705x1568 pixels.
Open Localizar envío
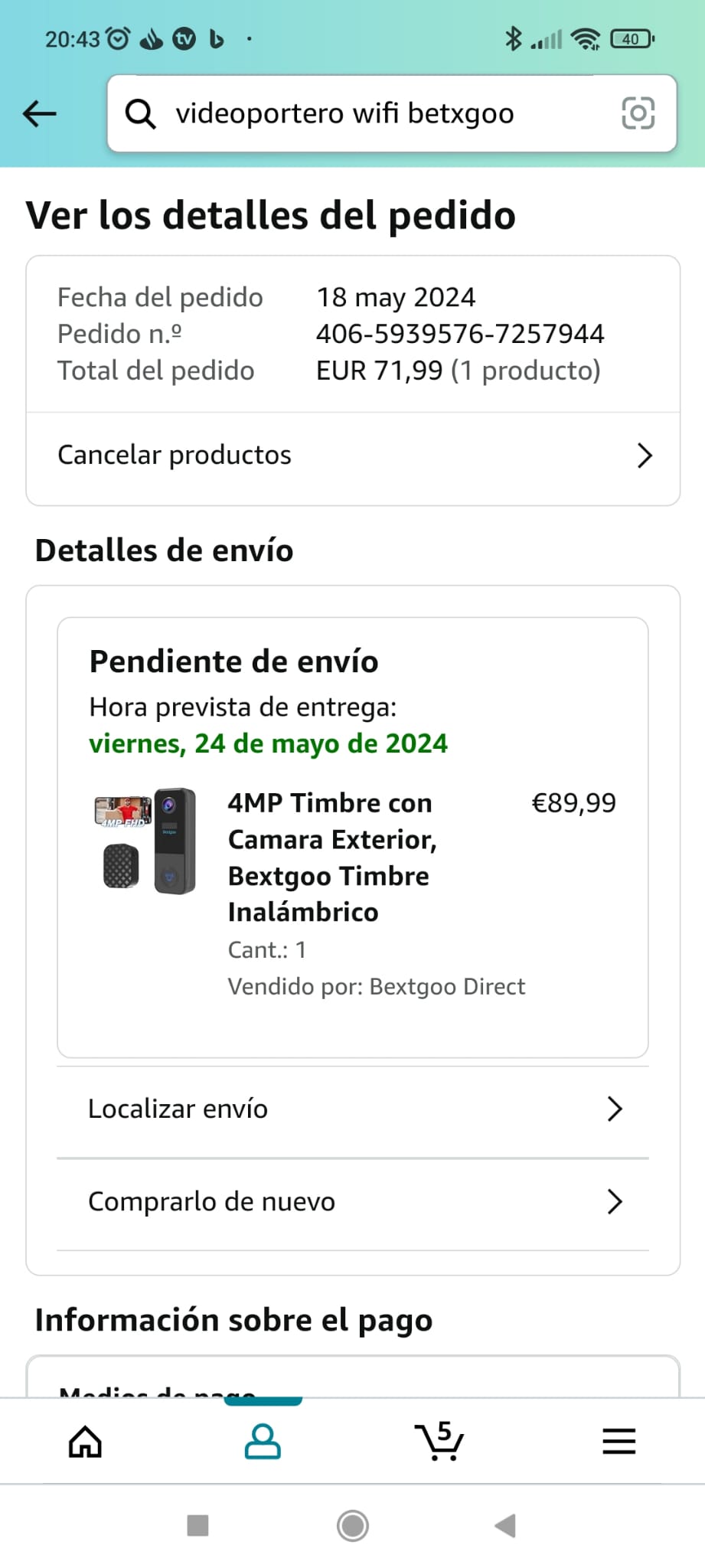(353, 1109)
